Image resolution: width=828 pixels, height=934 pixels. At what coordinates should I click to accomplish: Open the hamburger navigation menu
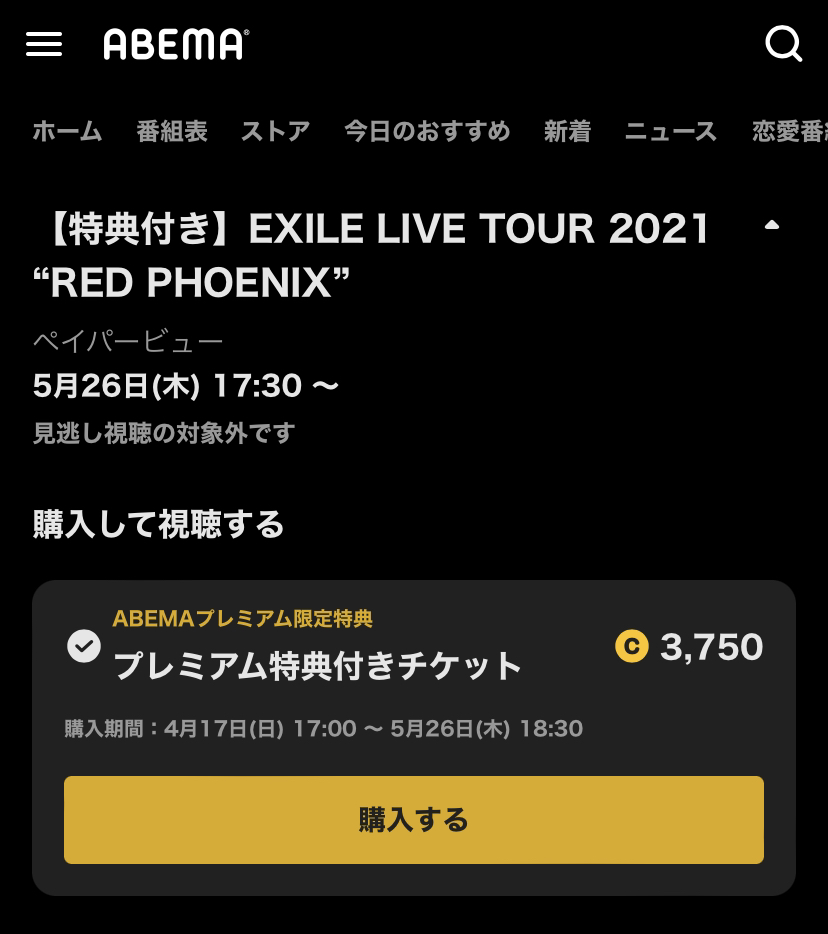click(43, 44)
